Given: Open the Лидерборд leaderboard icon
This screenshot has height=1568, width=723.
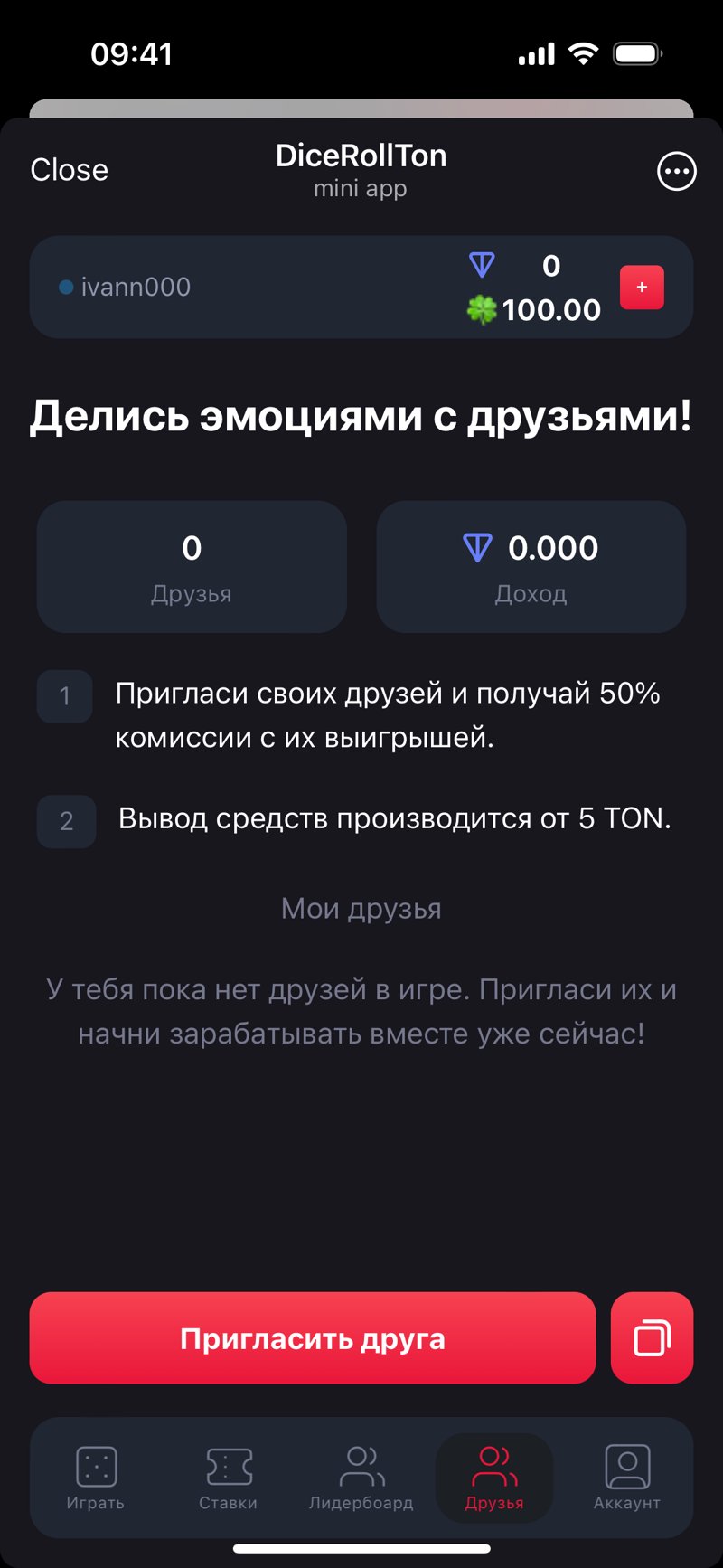Looking at the screenshot, I should click(361, 1465).
